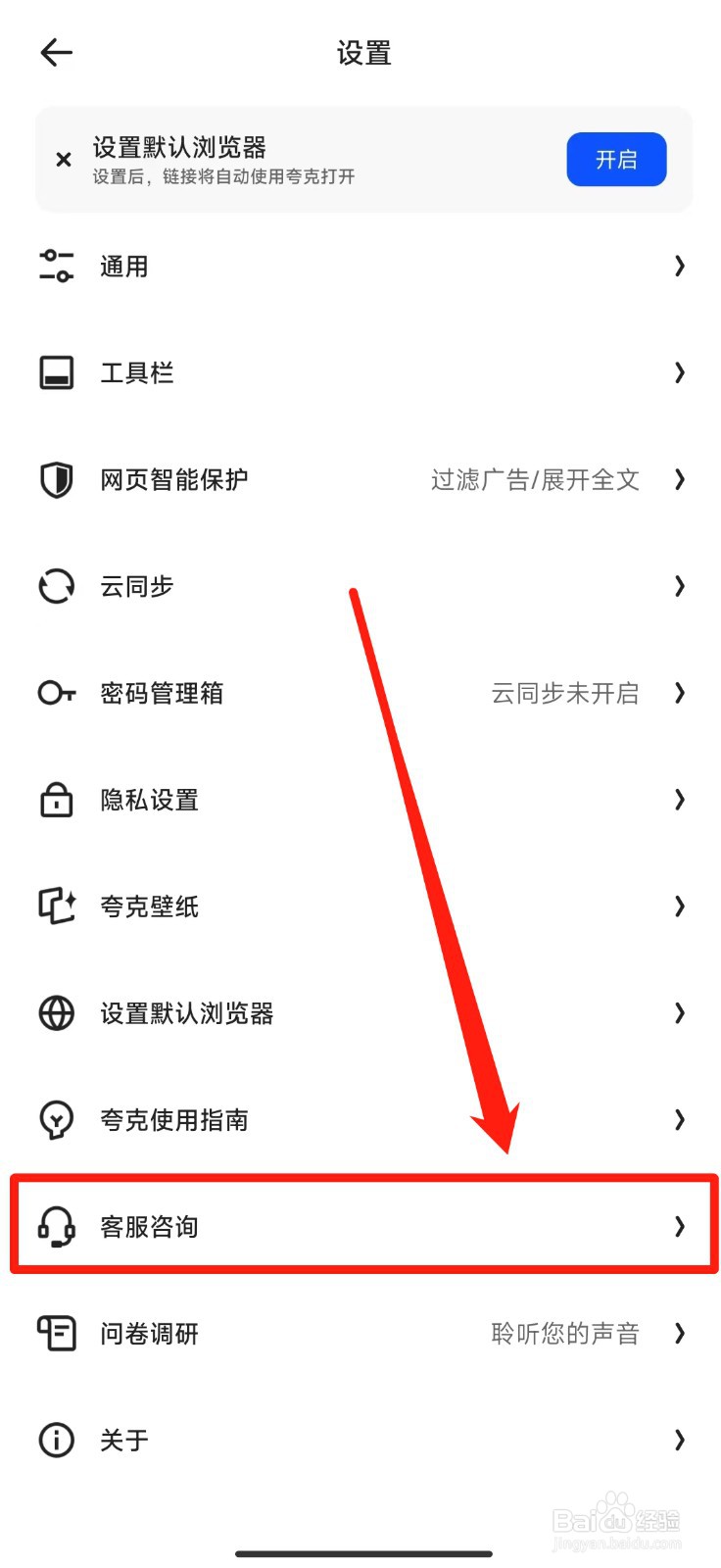
Task: Go back using the arrow at top left
Action: 56,53
